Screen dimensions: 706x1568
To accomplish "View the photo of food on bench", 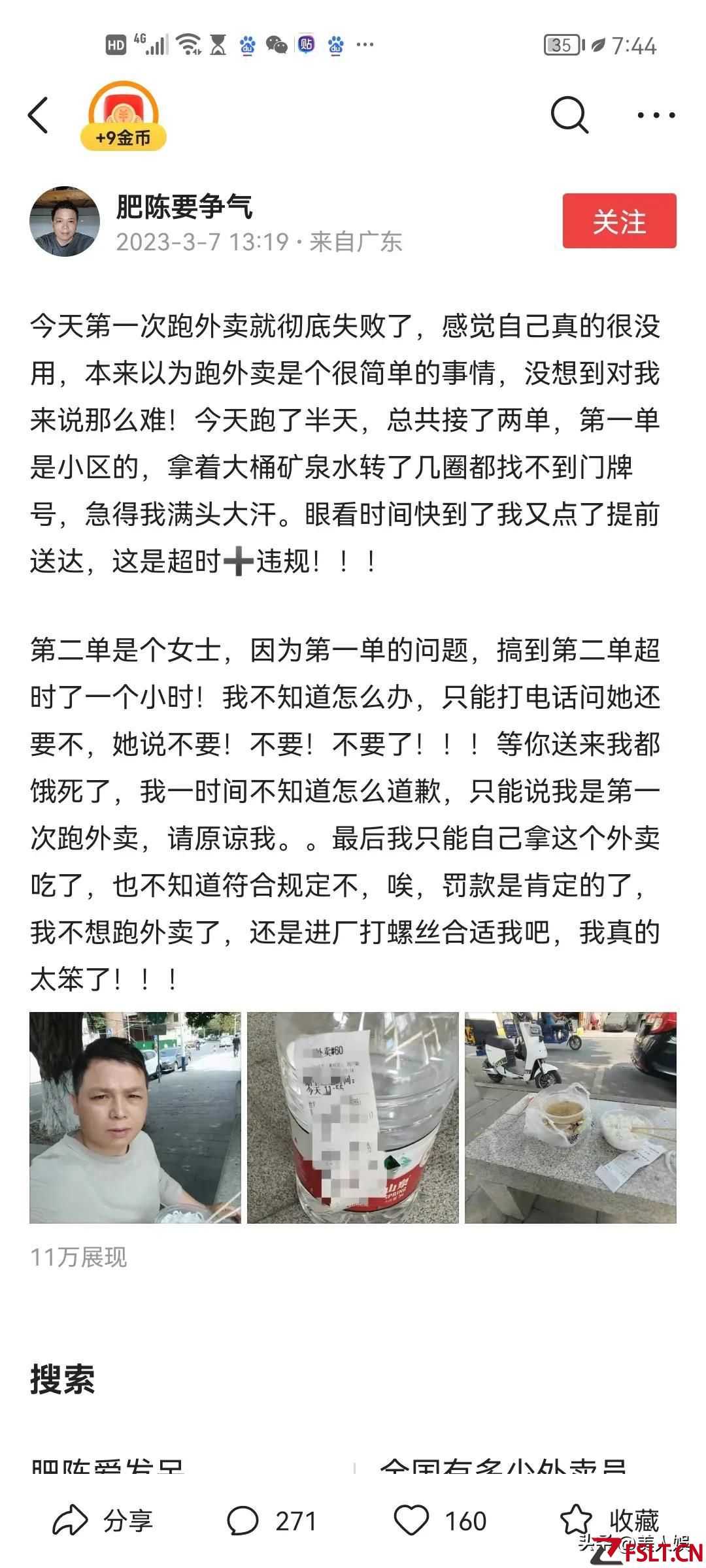I will click(570, 1117).
